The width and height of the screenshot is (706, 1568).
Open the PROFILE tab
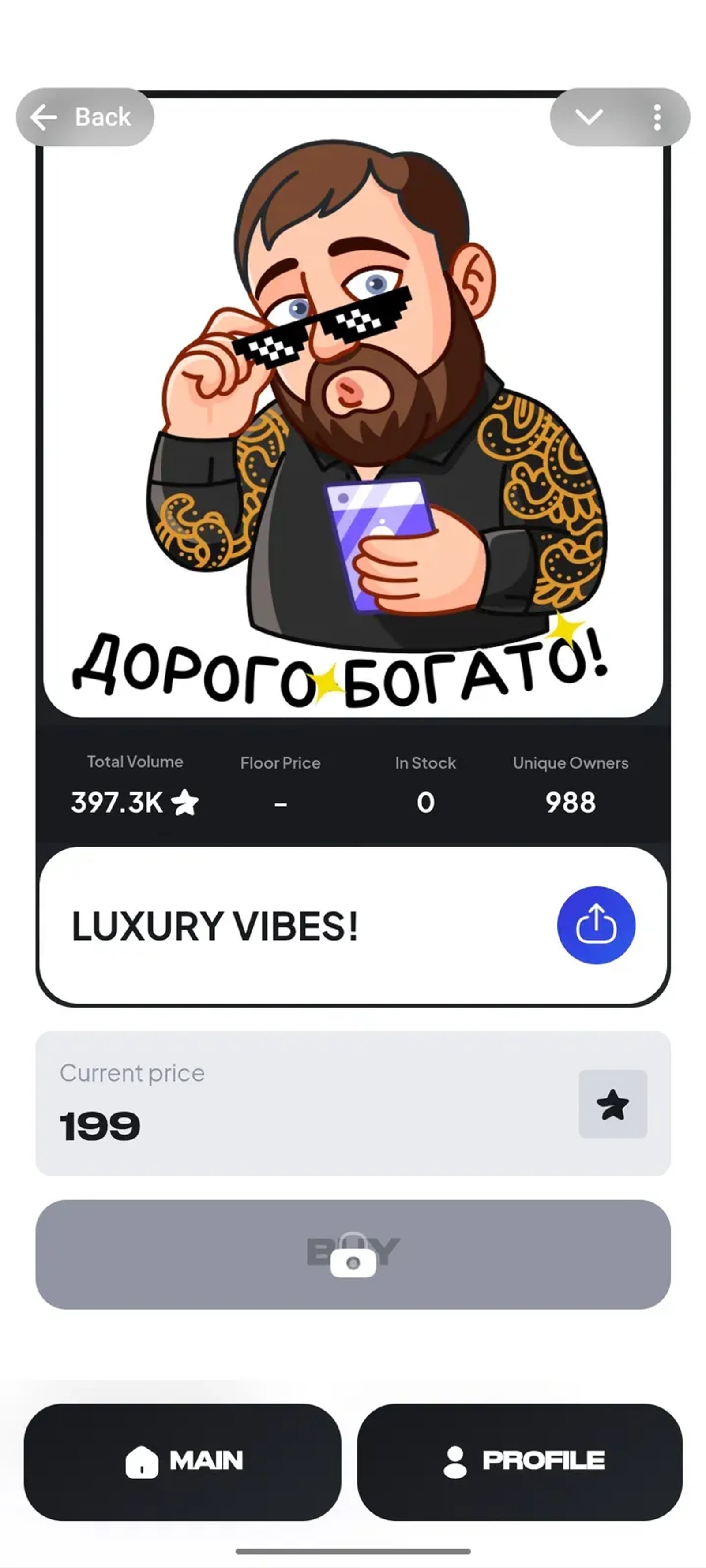point(521,1458)
